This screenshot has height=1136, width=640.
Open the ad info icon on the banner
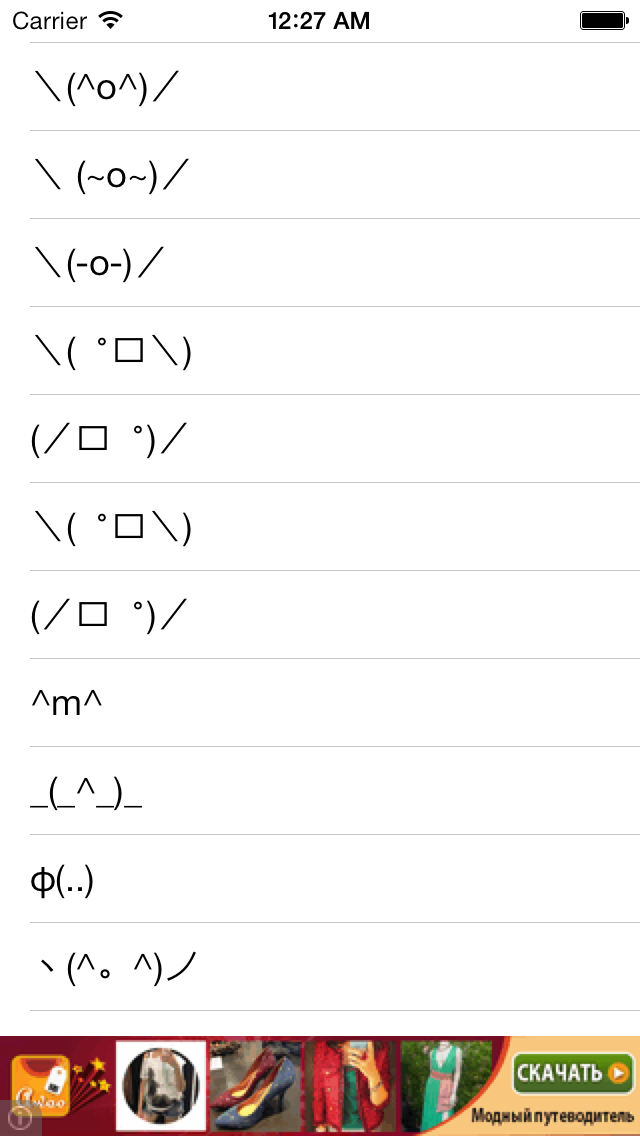coord(18,1120)
